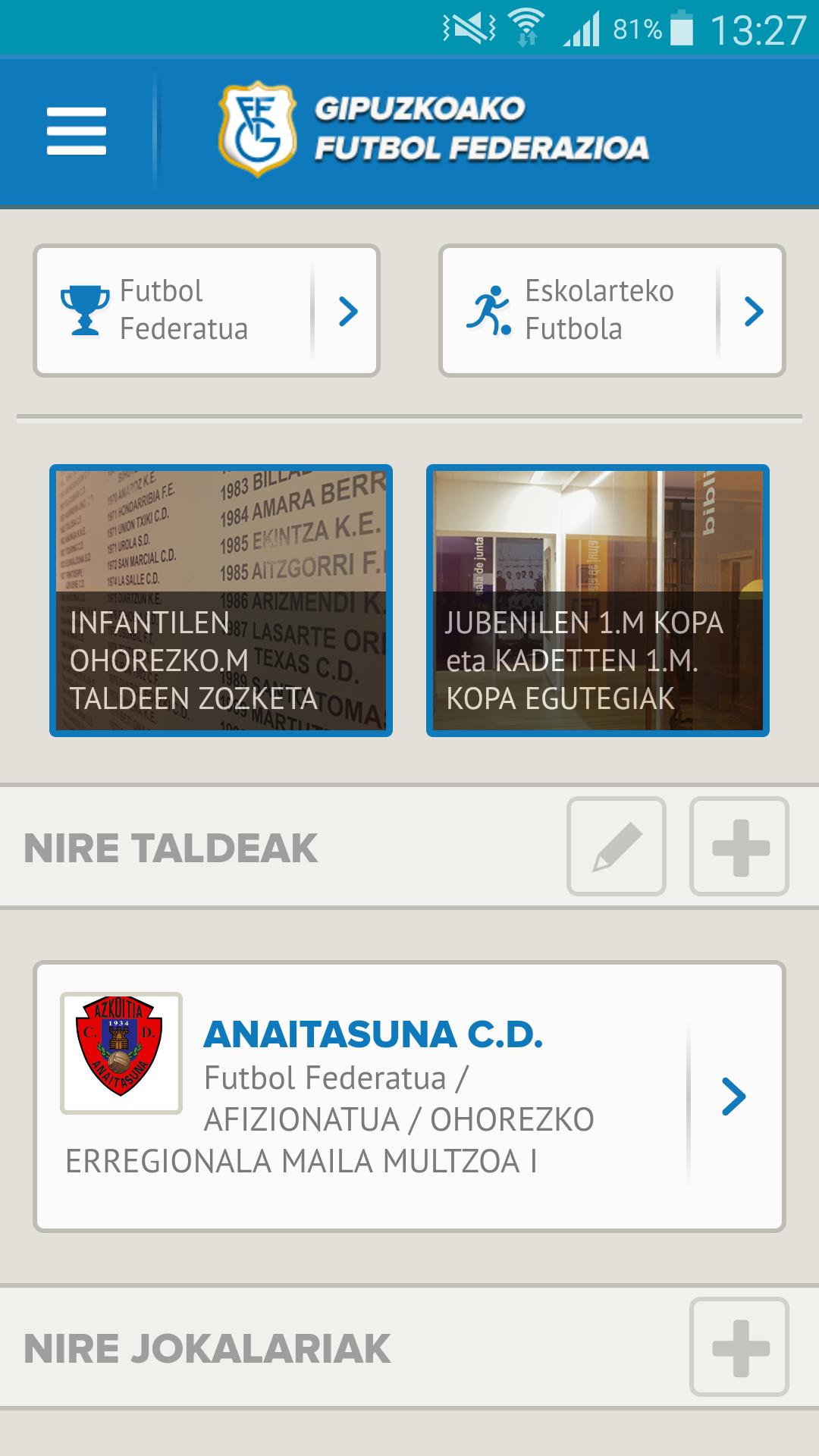Open the Jubenilen 1.M Kopa egutegiak news

coord(598,600)
